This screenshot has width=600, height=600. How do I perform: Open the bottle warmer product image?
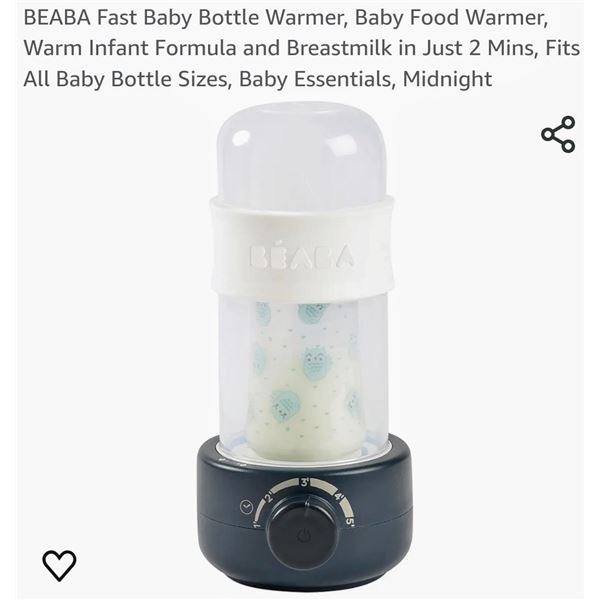(302, 350)
